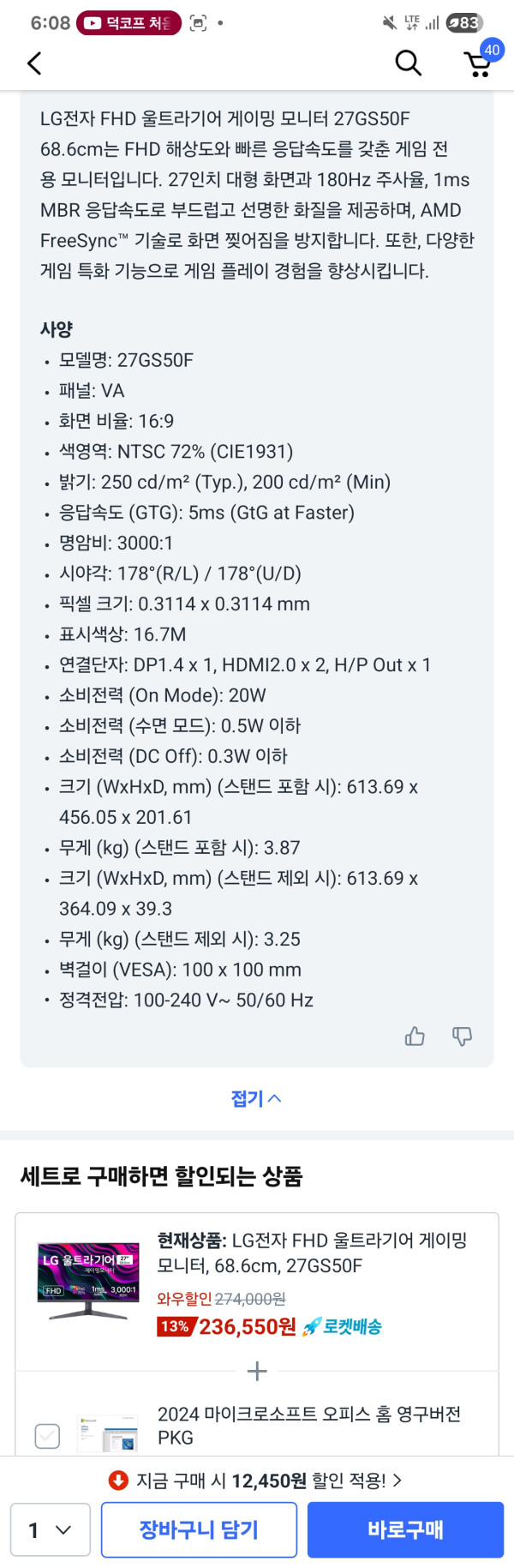This screenshot has height=1568, width=514.
Task: Add item with 장바구니 담기
Action: coord(199,1529)
